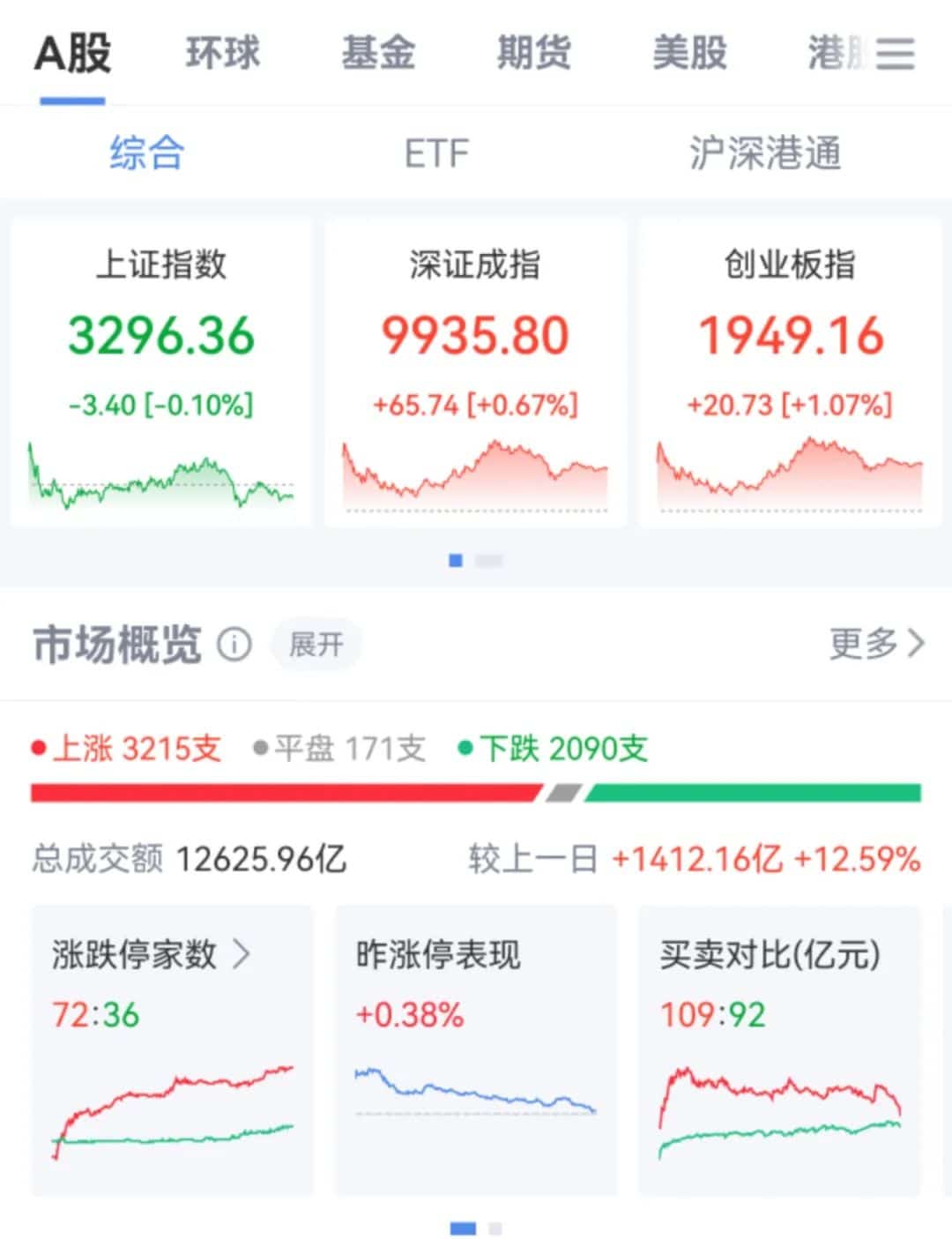Tap the red dot legend before 上涨

pyautogui.click(x=37, y=747)
